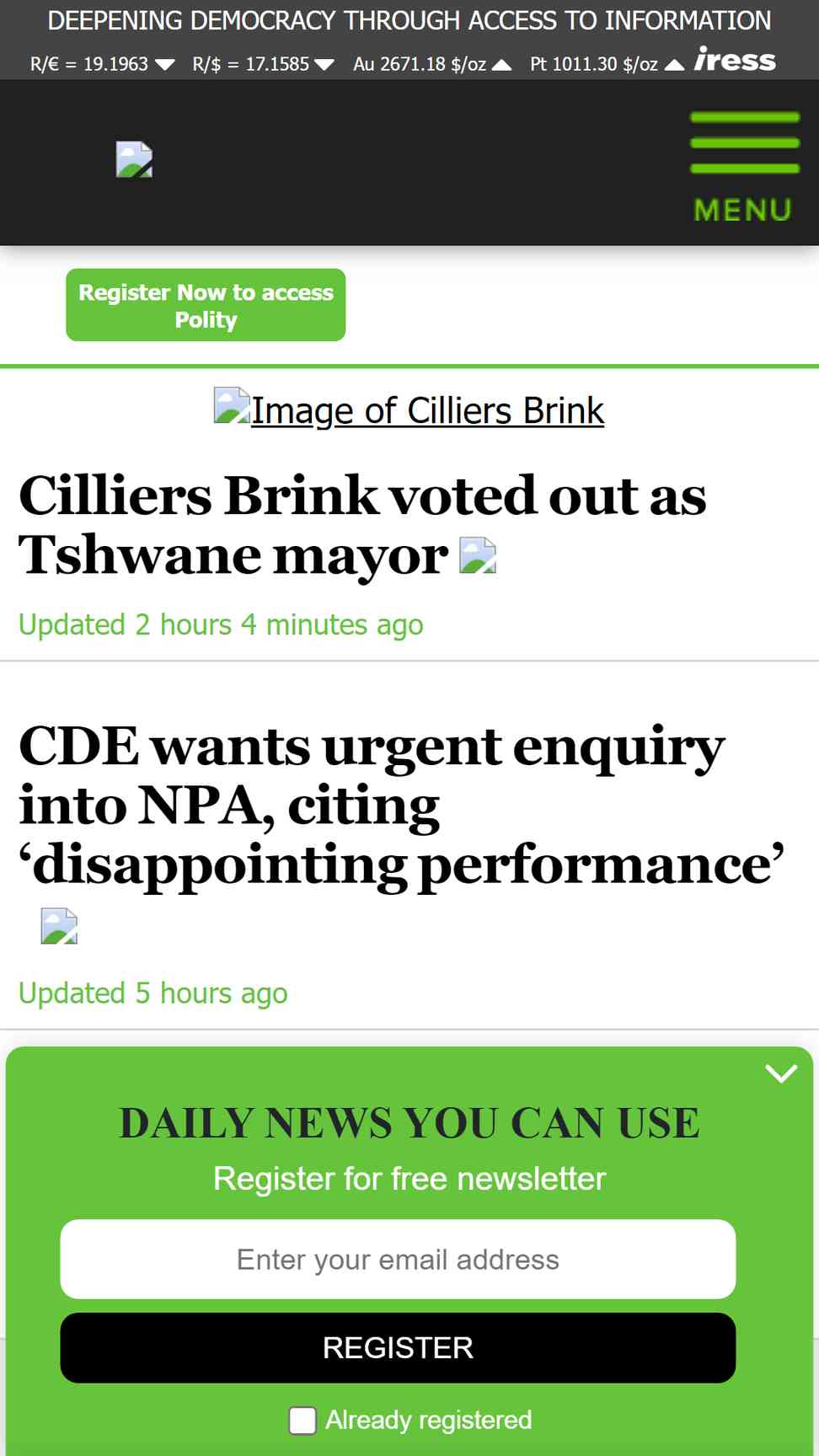Focus the Enter your email address field
Screen dimensions: 819x1456
(398, 1259)
